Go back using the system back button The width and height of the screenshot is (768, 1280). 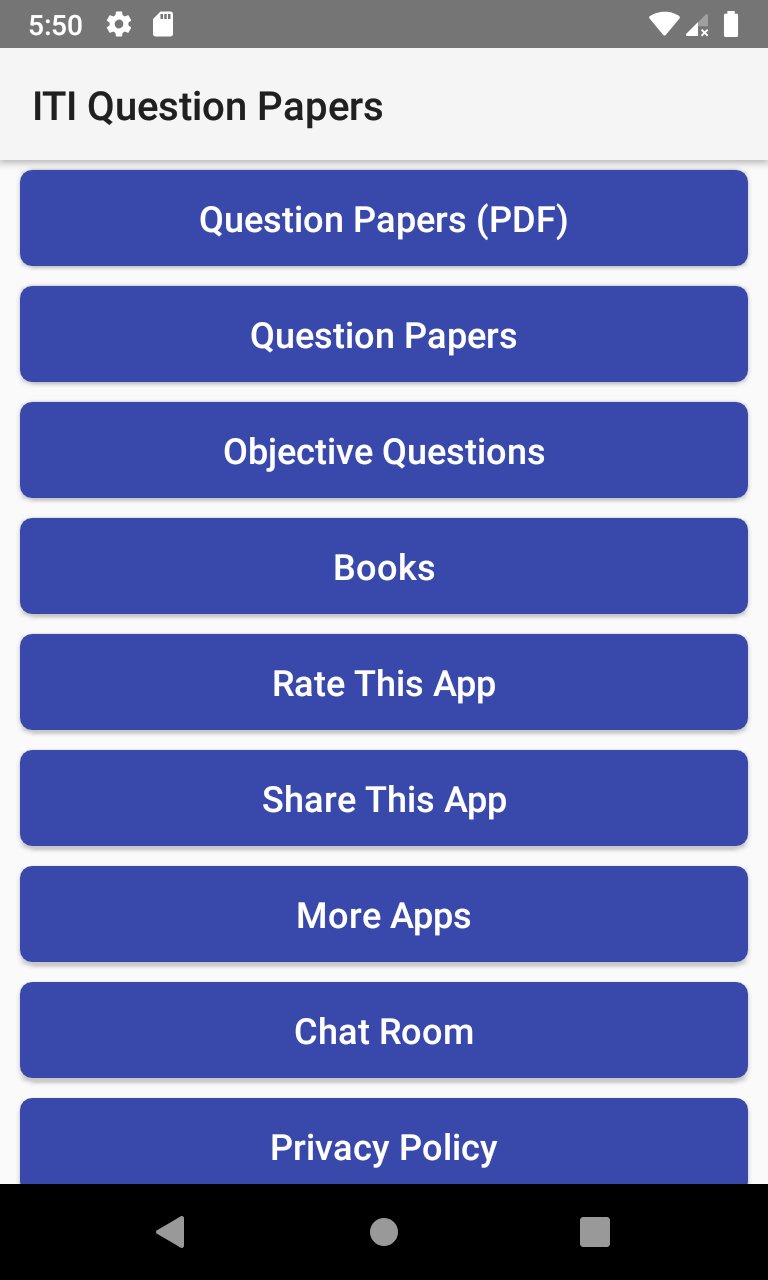171,1232
